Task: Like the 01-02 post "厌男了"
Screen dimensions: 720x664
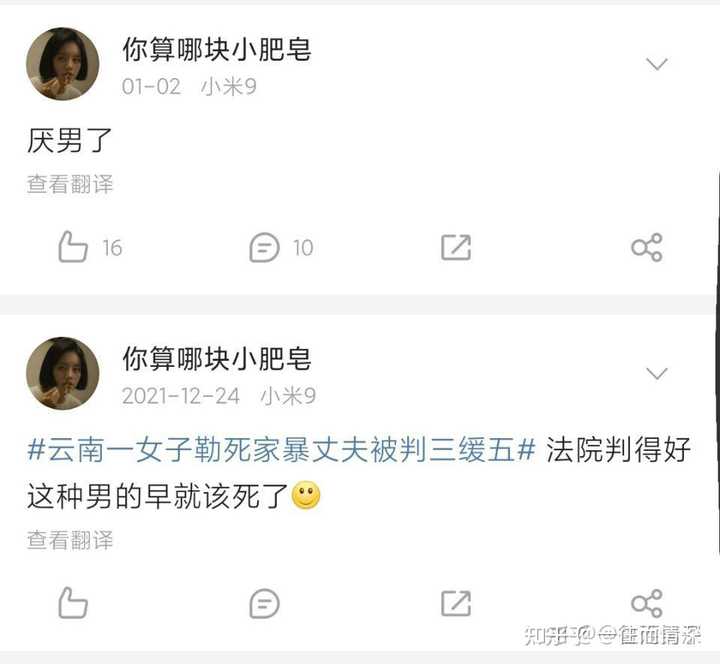Action: 73,247
